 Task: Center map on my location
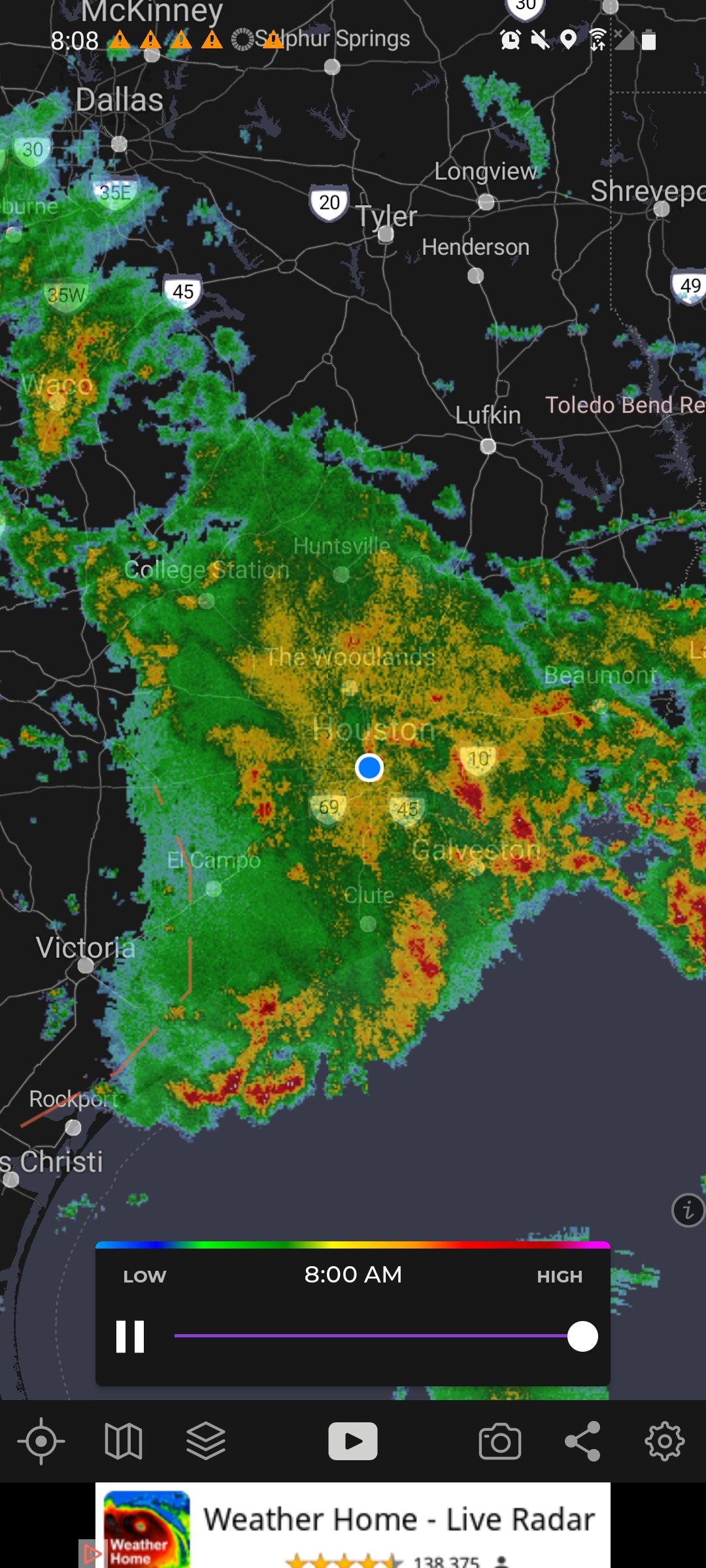pos(41,1441)
